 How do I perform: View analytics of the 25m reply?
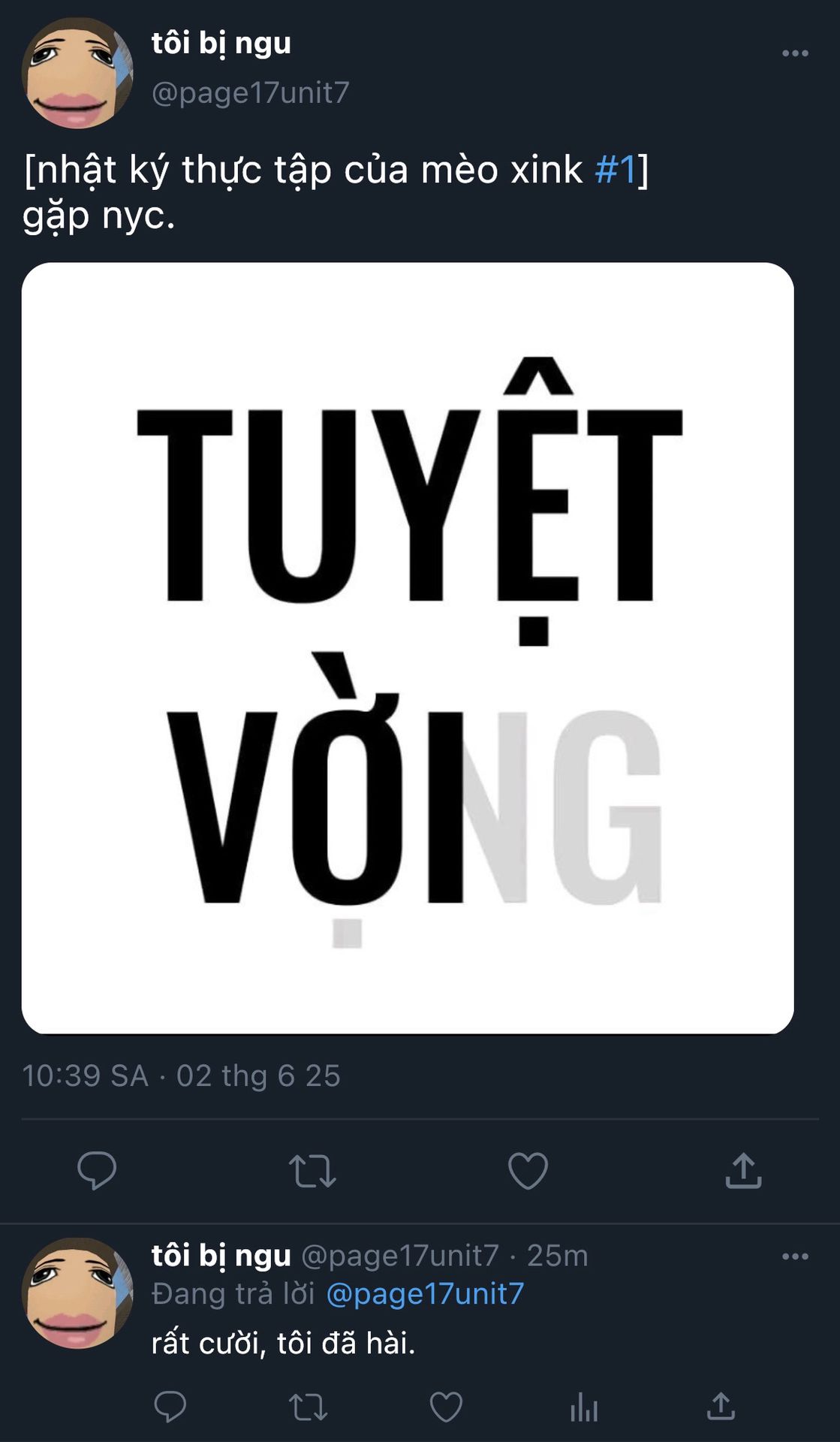click(583, 1407)
